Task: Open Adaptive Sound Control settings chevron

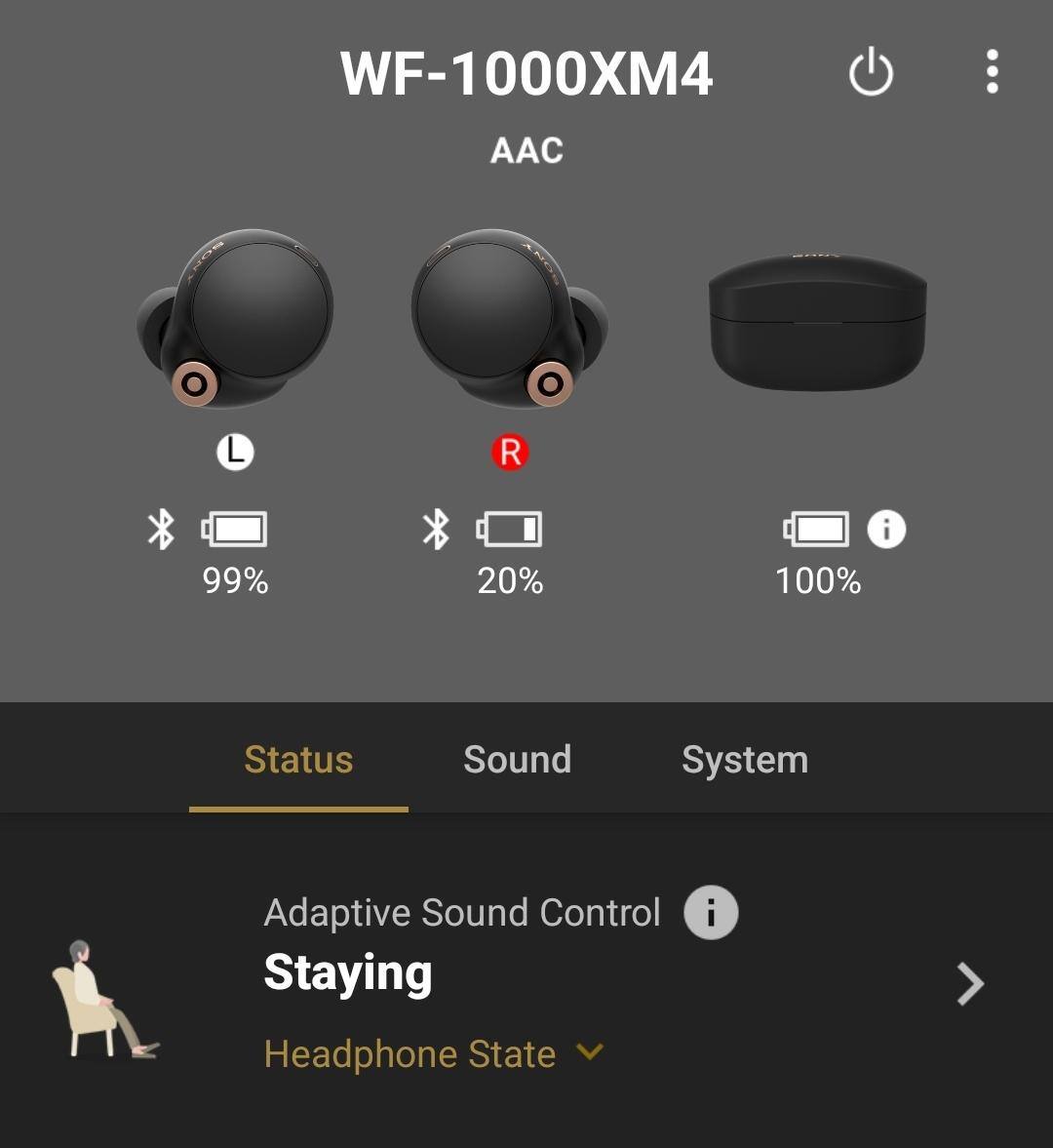Action: 970,984
